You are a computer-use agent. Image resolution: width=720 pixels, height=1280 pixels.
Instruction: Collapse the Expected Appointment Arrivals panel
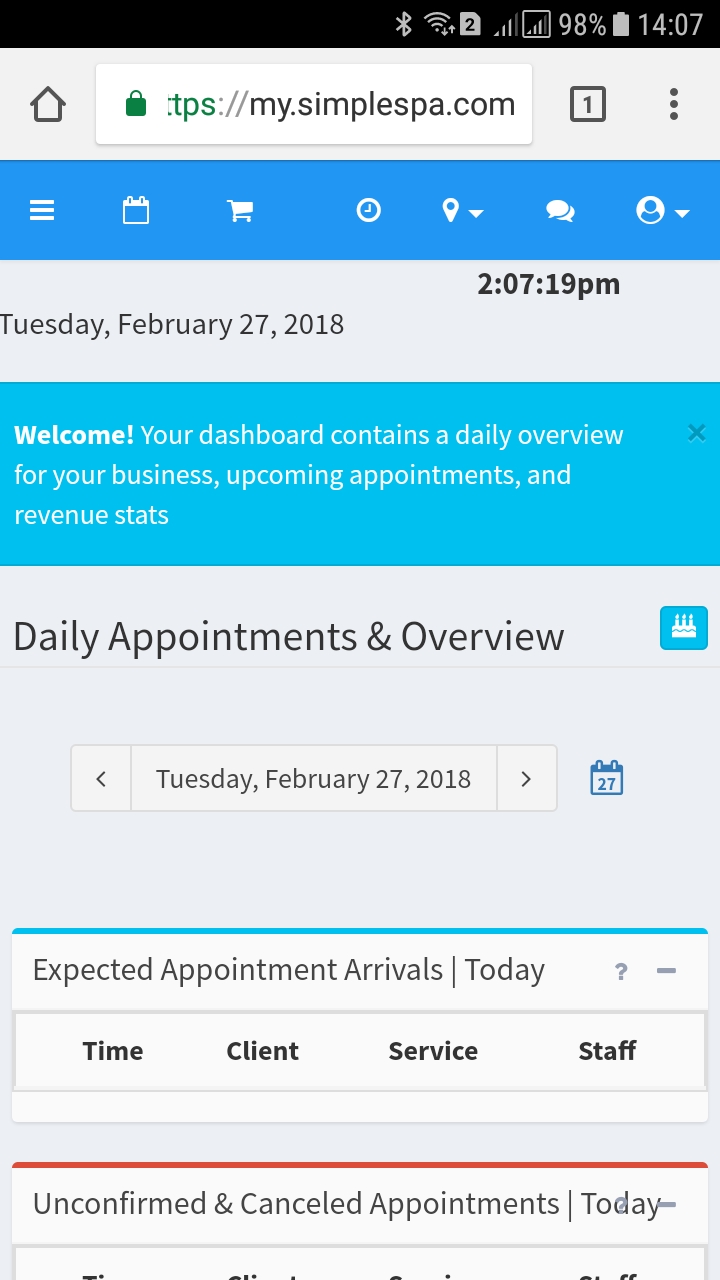667,971
